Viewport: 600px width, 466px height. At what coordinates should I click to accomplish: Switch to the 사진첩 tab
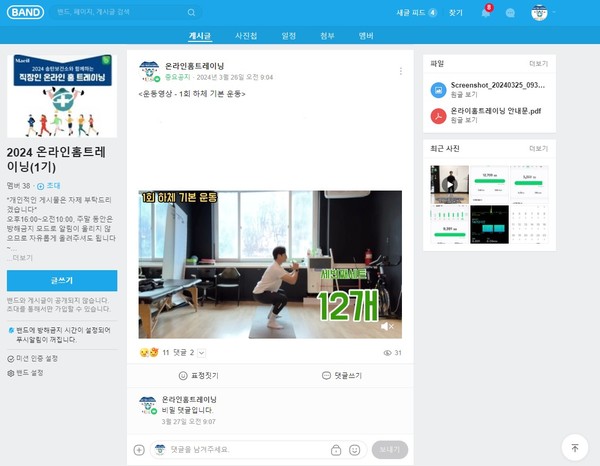pyautogui.click(x=246, y=35)
